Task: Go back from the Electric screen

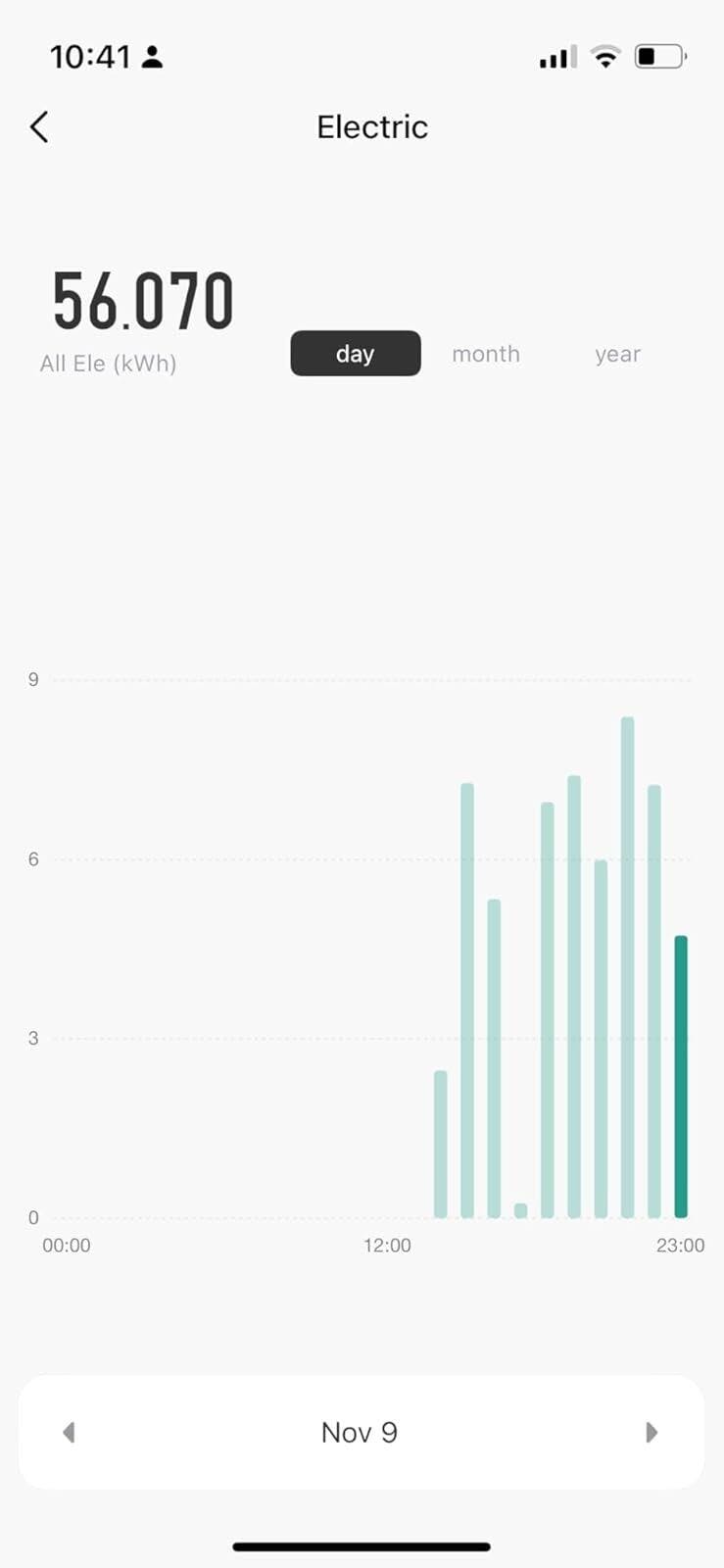Action: pos(39,127)
